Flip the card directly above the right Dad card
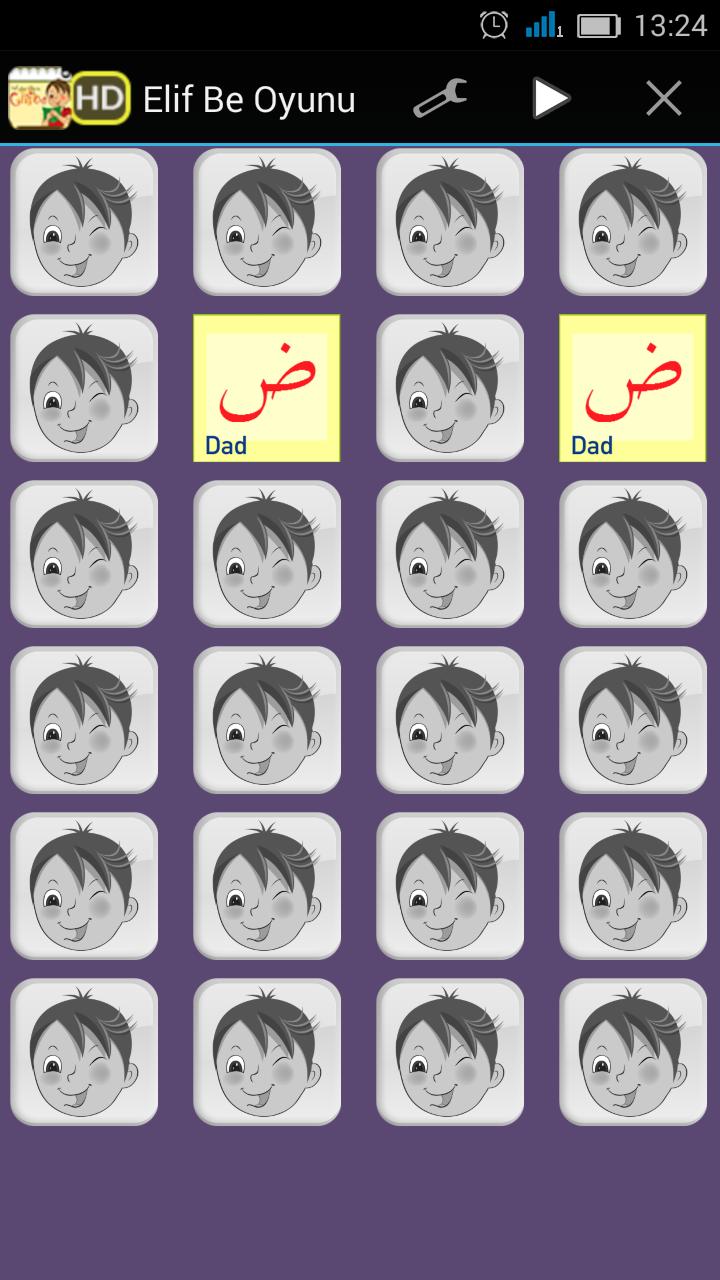This screenshot has height=1280, width=720. click(x=632, y=221)
